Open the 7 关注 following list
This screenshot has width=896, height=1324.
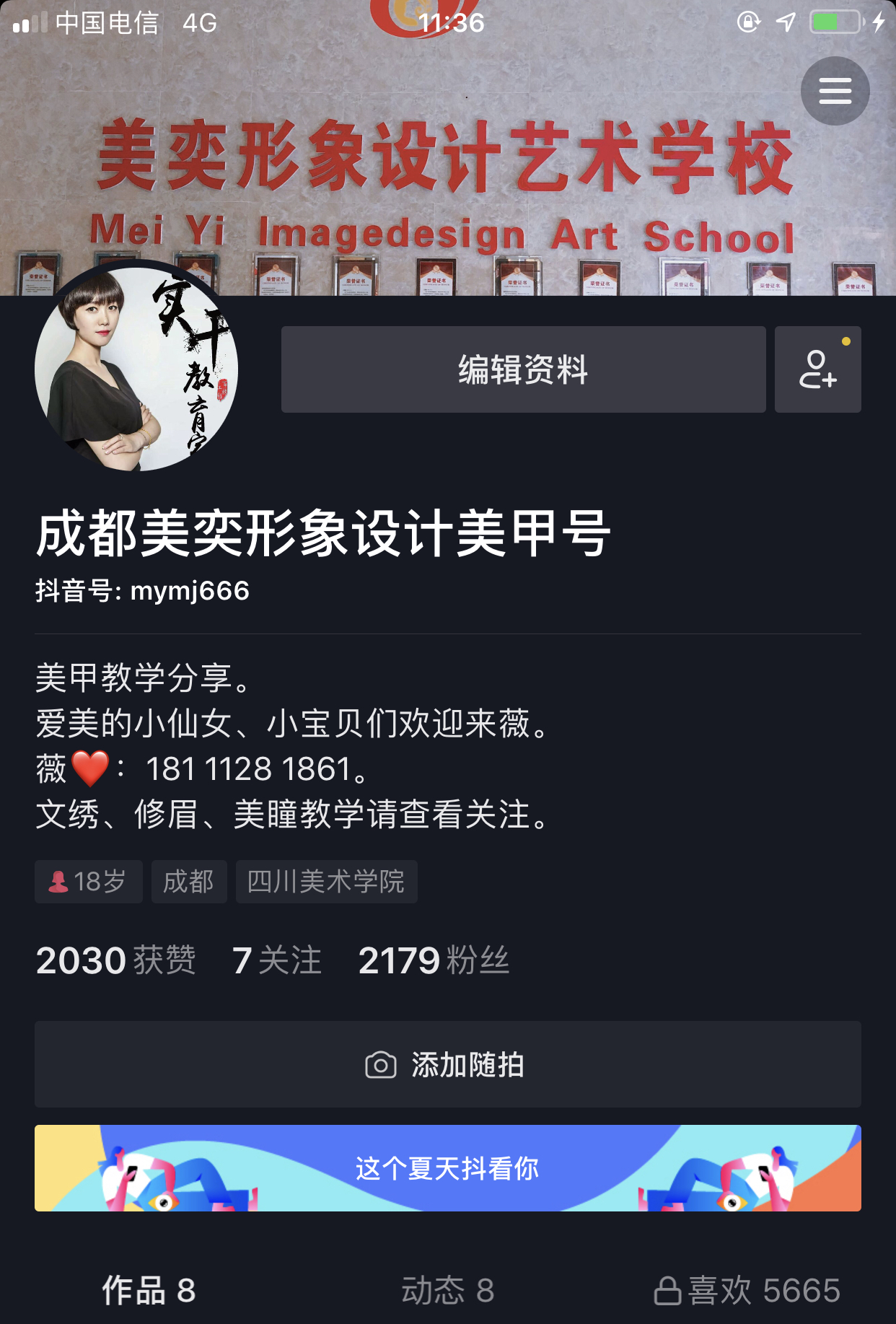[x=276, y=960]
